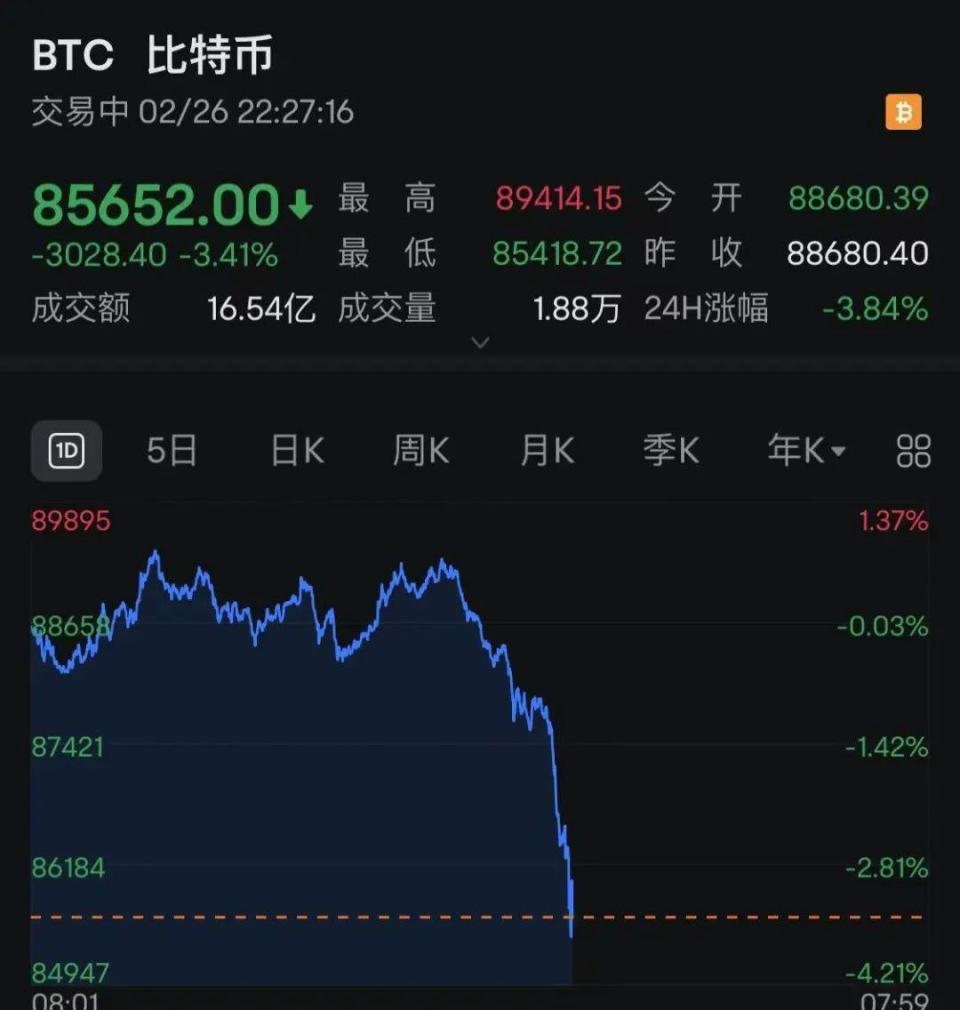Collapse the stats panel via downward chevron

tap(480, 343)
